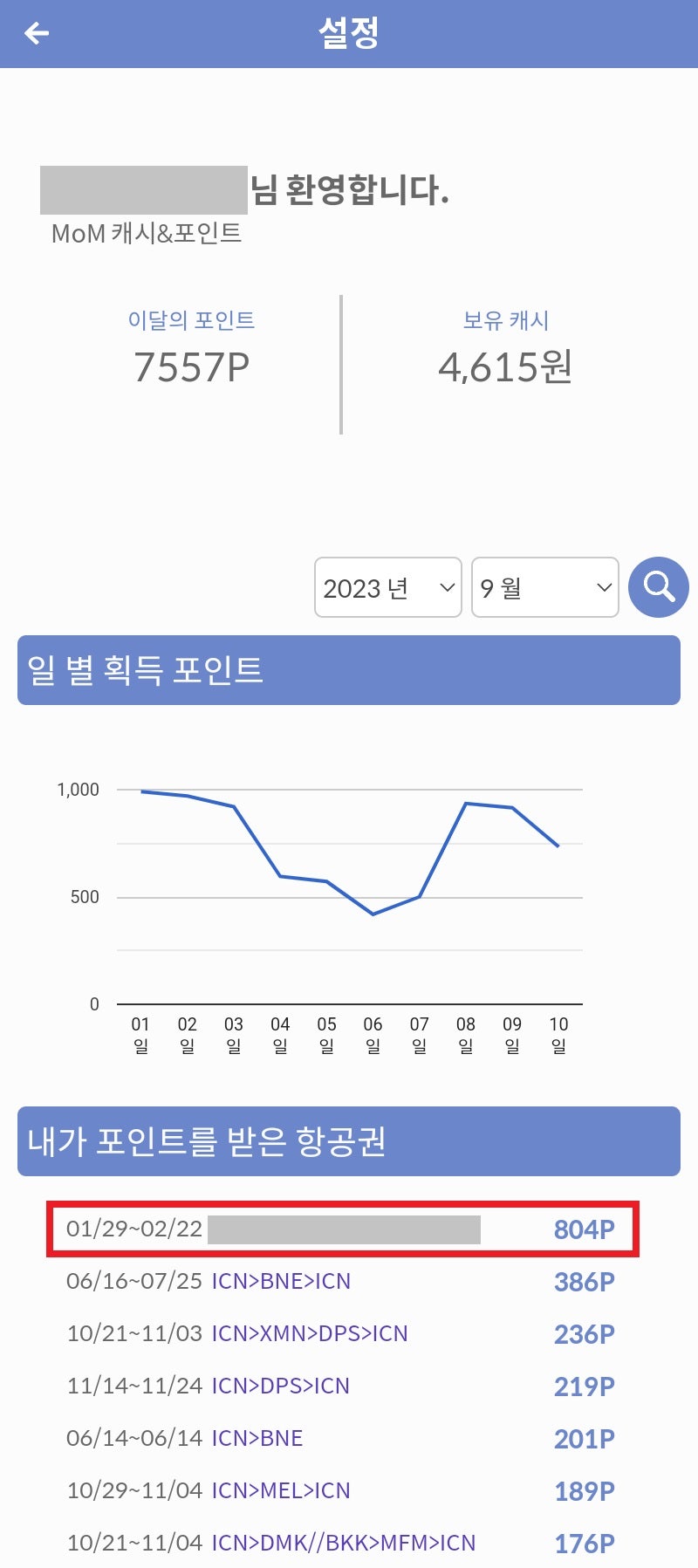Click the chart peak at 01 일
The image size is (698, 1568).
[x=140, y=791]
